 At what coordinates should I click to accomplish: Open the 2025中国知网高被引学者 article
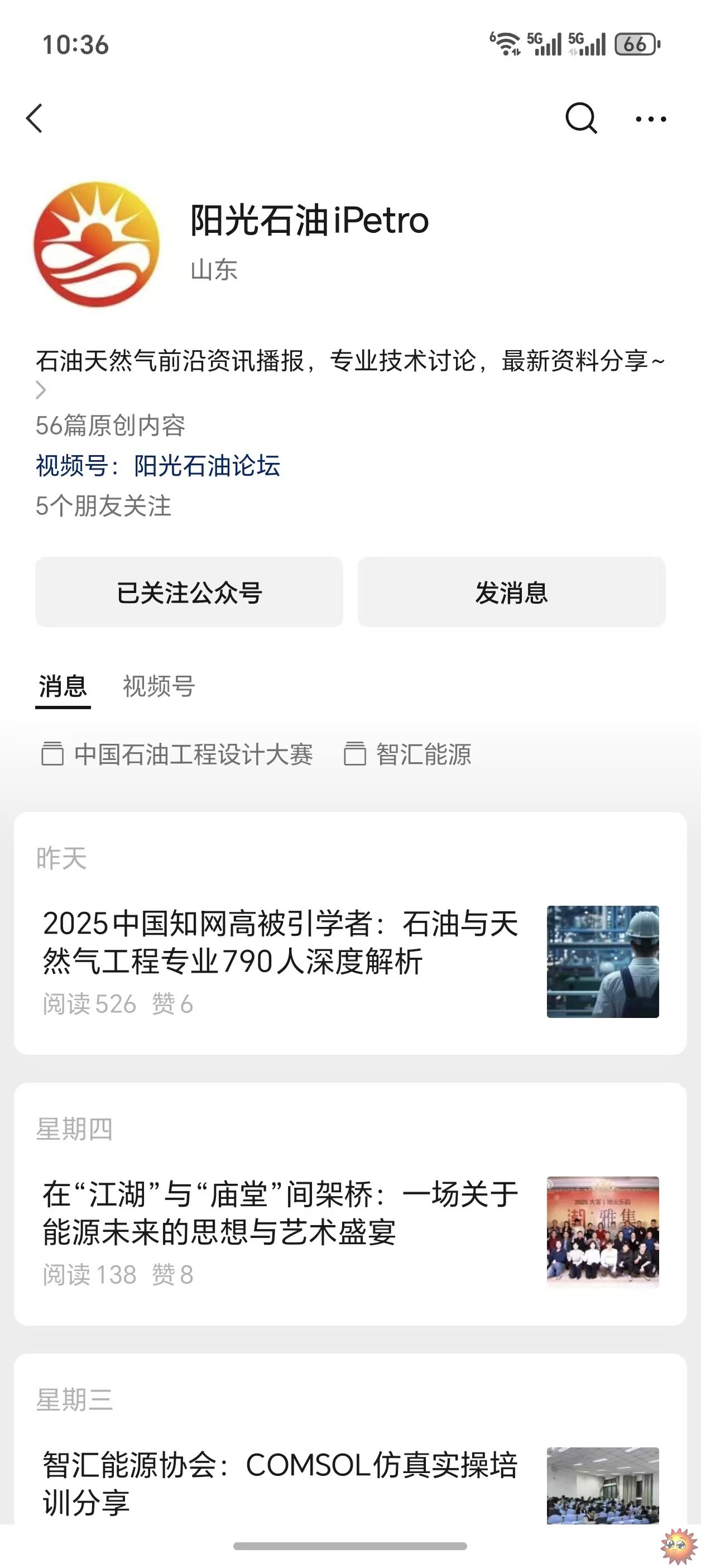[280, 942]
